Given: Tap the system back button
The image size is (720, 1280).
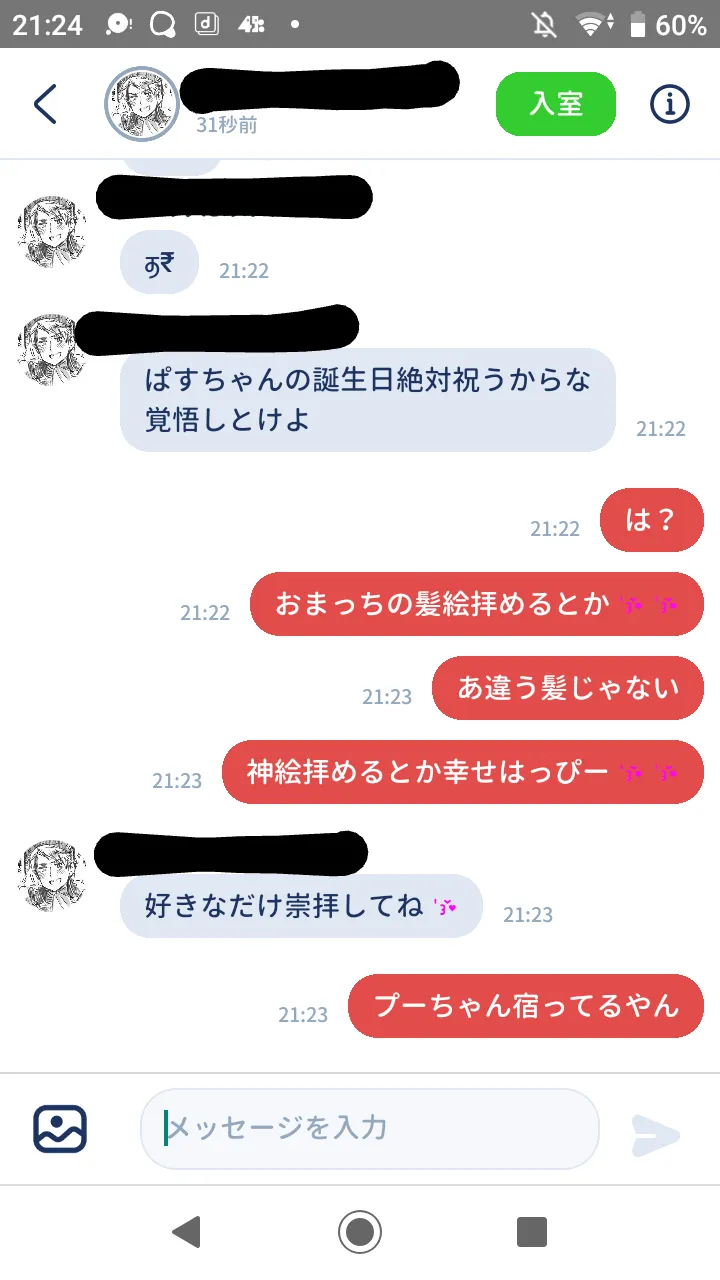Looking at the screenshot, I should click(x=187, y=1232).
